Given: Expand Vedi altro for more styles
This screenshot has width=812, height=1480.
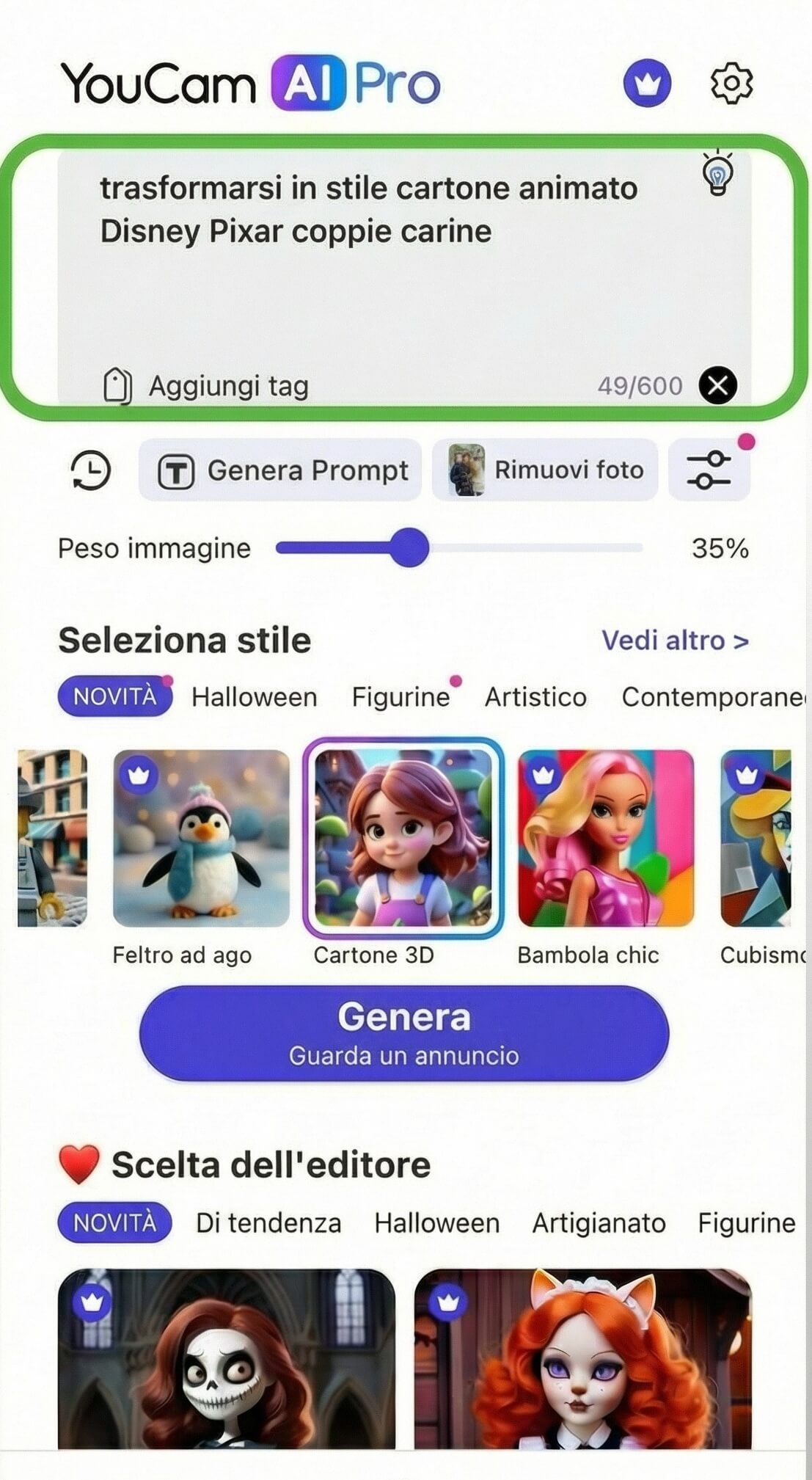Looking at the screenshot, I should point(674,641).
